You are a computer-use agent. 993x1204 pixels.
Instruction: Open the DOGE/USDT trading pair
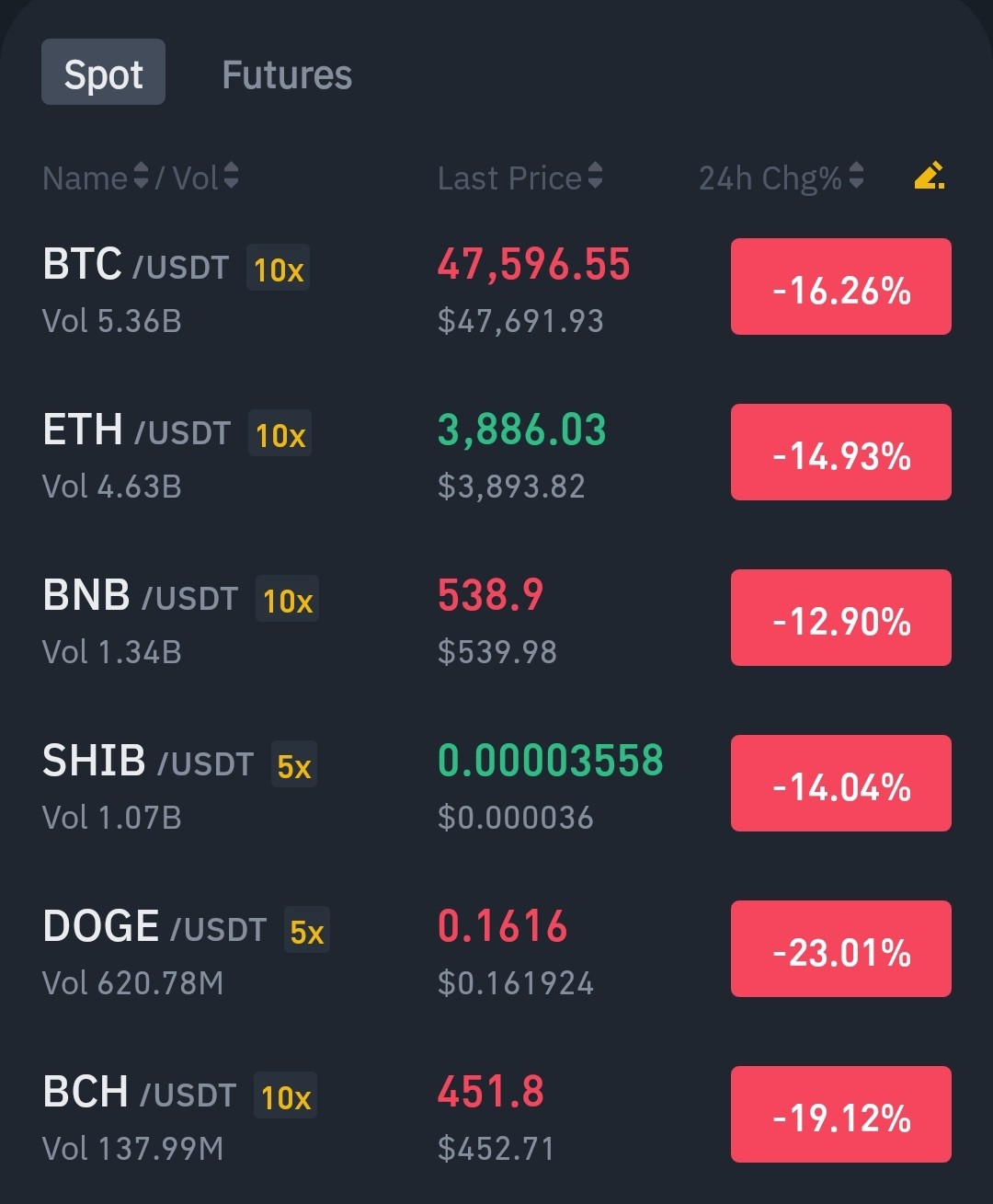(x=496, y=952)
